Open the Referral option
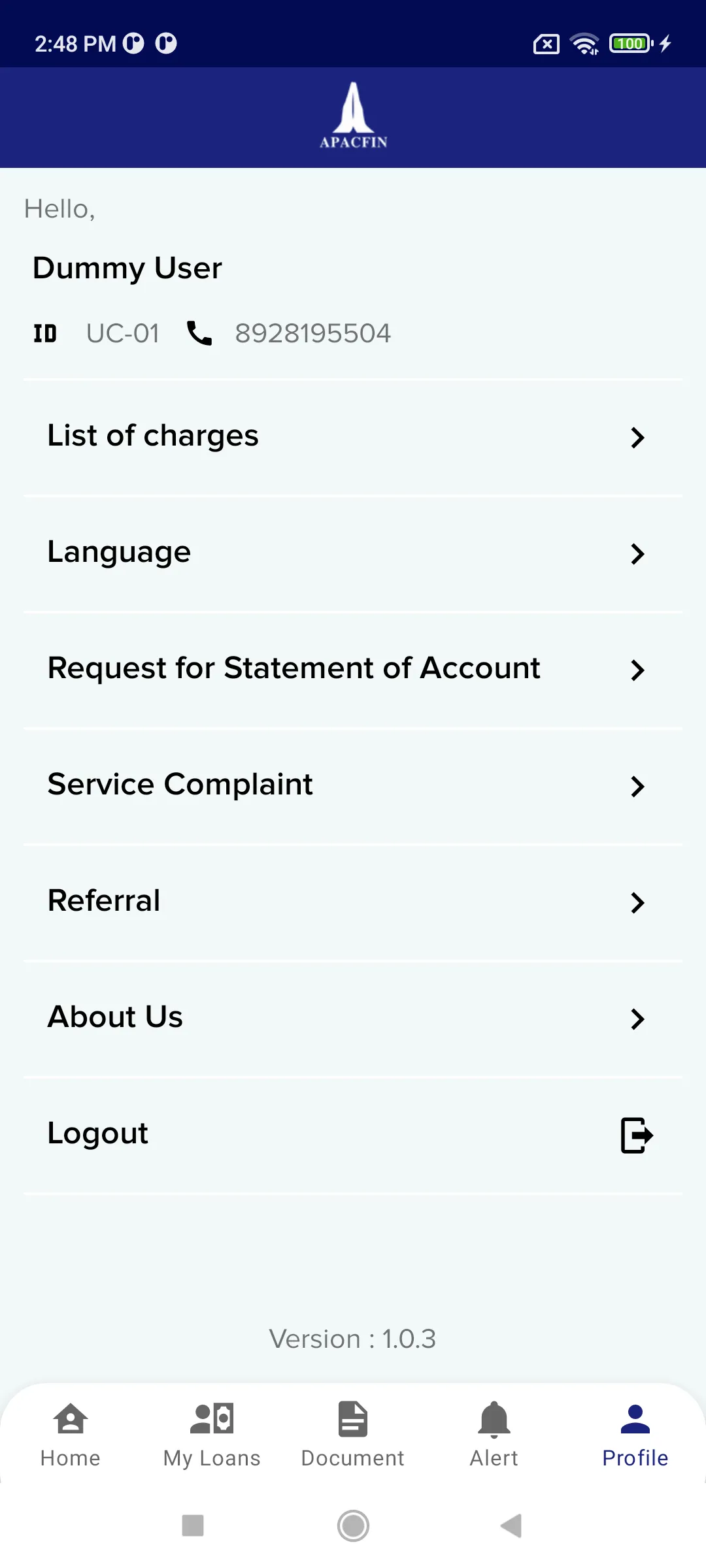The image size is (706, 1568). (353, 902)
